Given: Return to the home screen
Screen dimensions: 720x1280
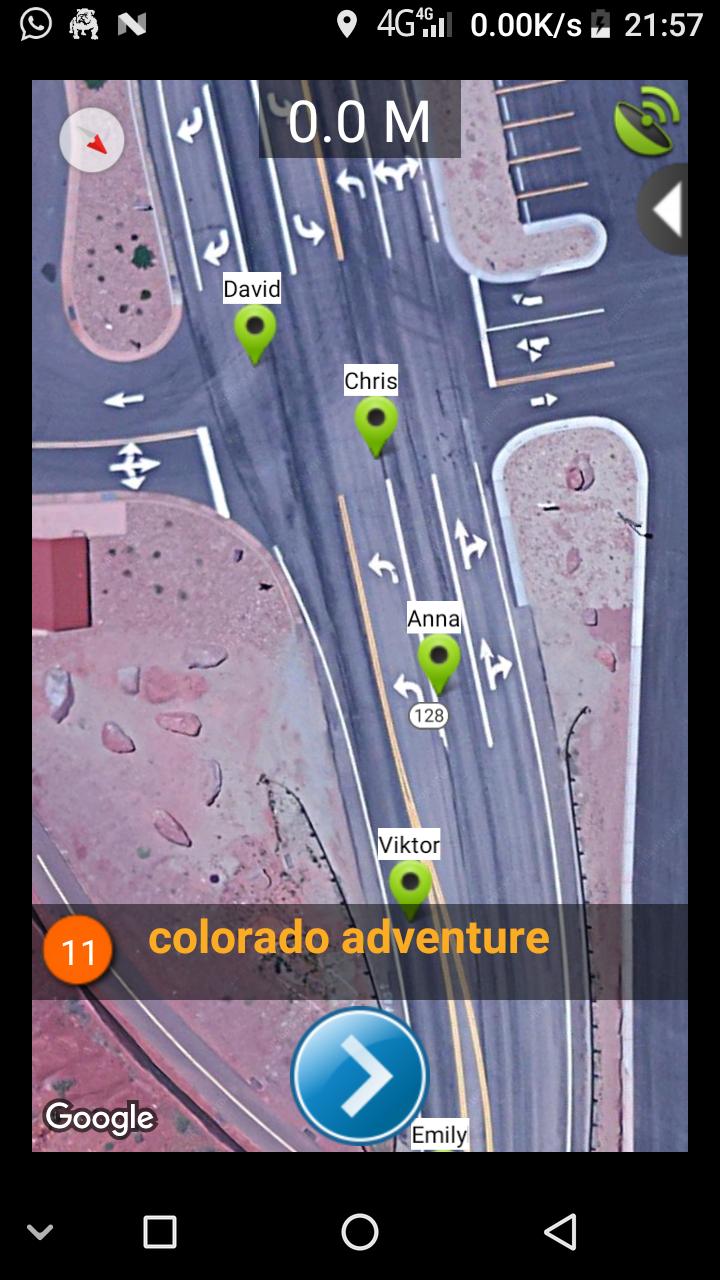Looking at the screenshot, I should pyautogui.click(x=360, y=1232).
